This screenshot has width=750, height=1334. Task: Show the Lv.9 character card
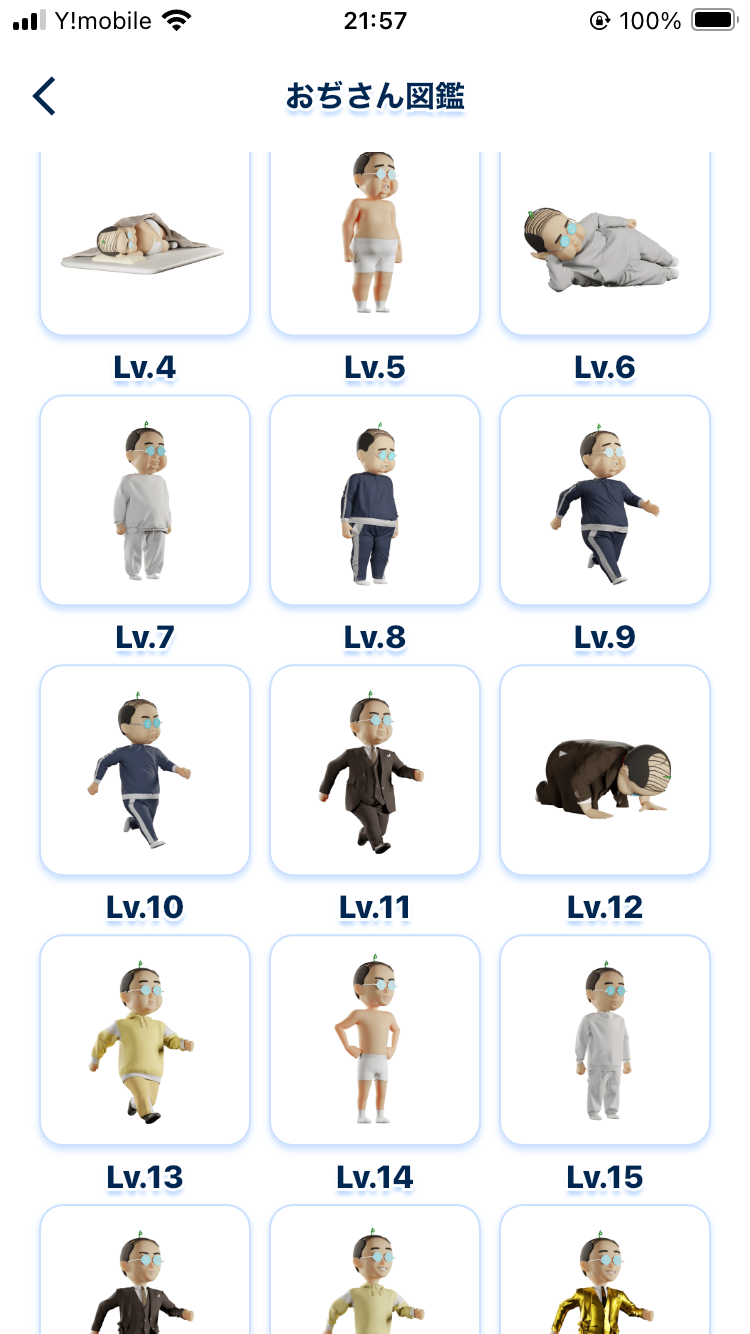tap(605, 500)
